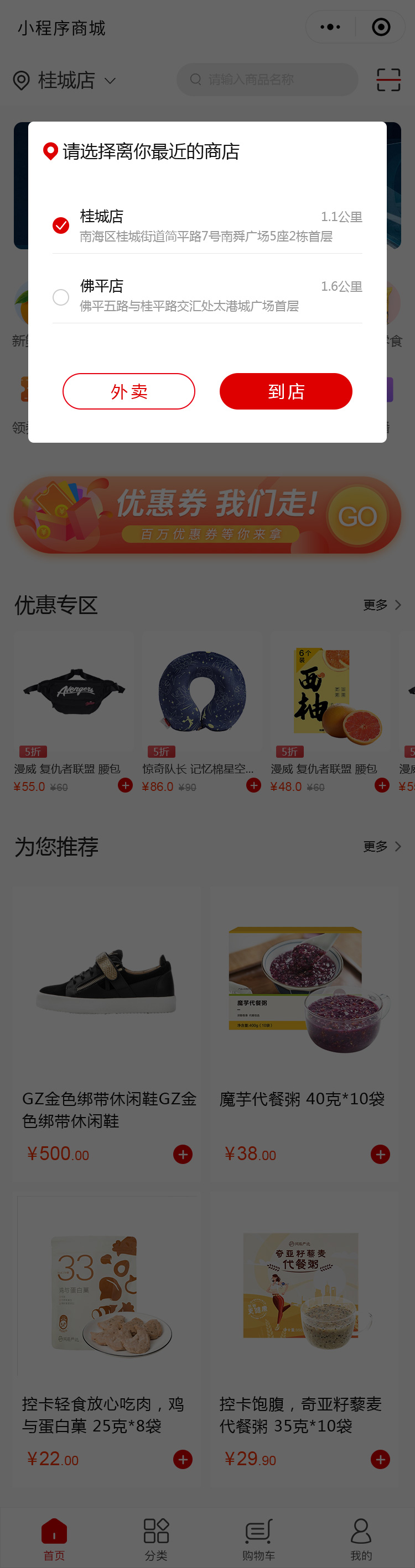The height and width of the screenshot is (1568, 415).
Task: Confirm with the 到店 button
Action: click(x=285, y=391)
